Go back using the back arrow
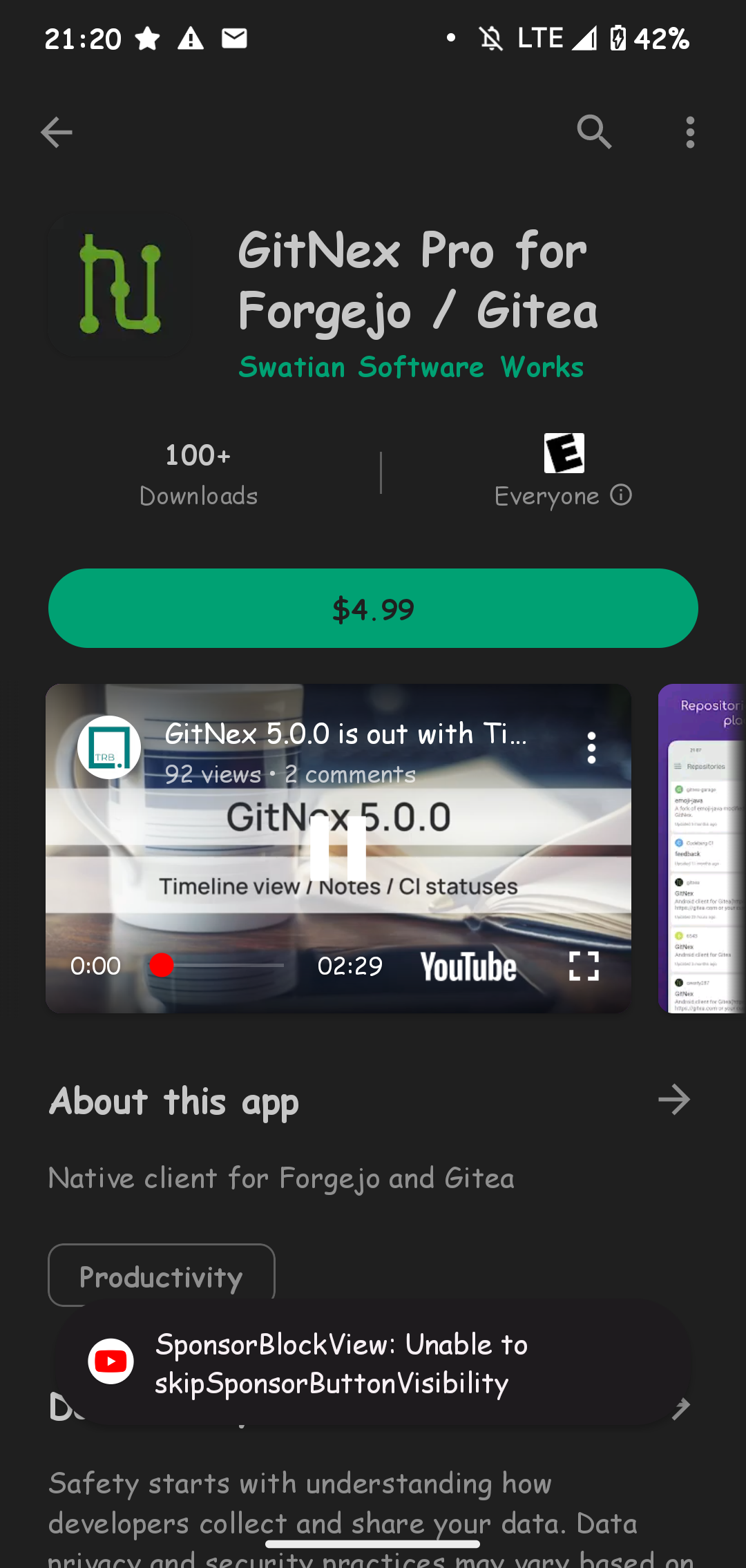This screenshot has width=746, height=1568. (57, 132)
